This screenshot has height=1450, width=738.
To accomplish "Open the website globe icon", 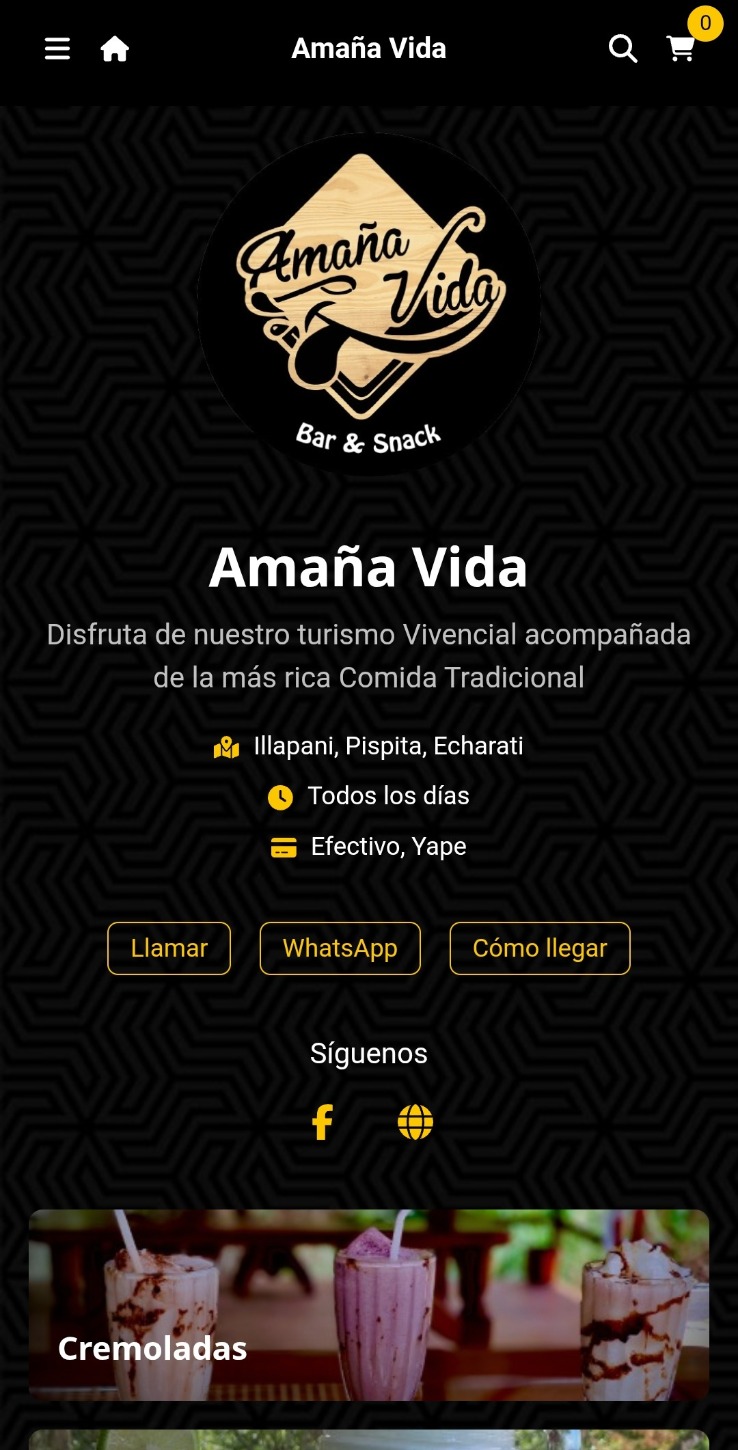I will pyautogui.click(x=415, y=1122).
